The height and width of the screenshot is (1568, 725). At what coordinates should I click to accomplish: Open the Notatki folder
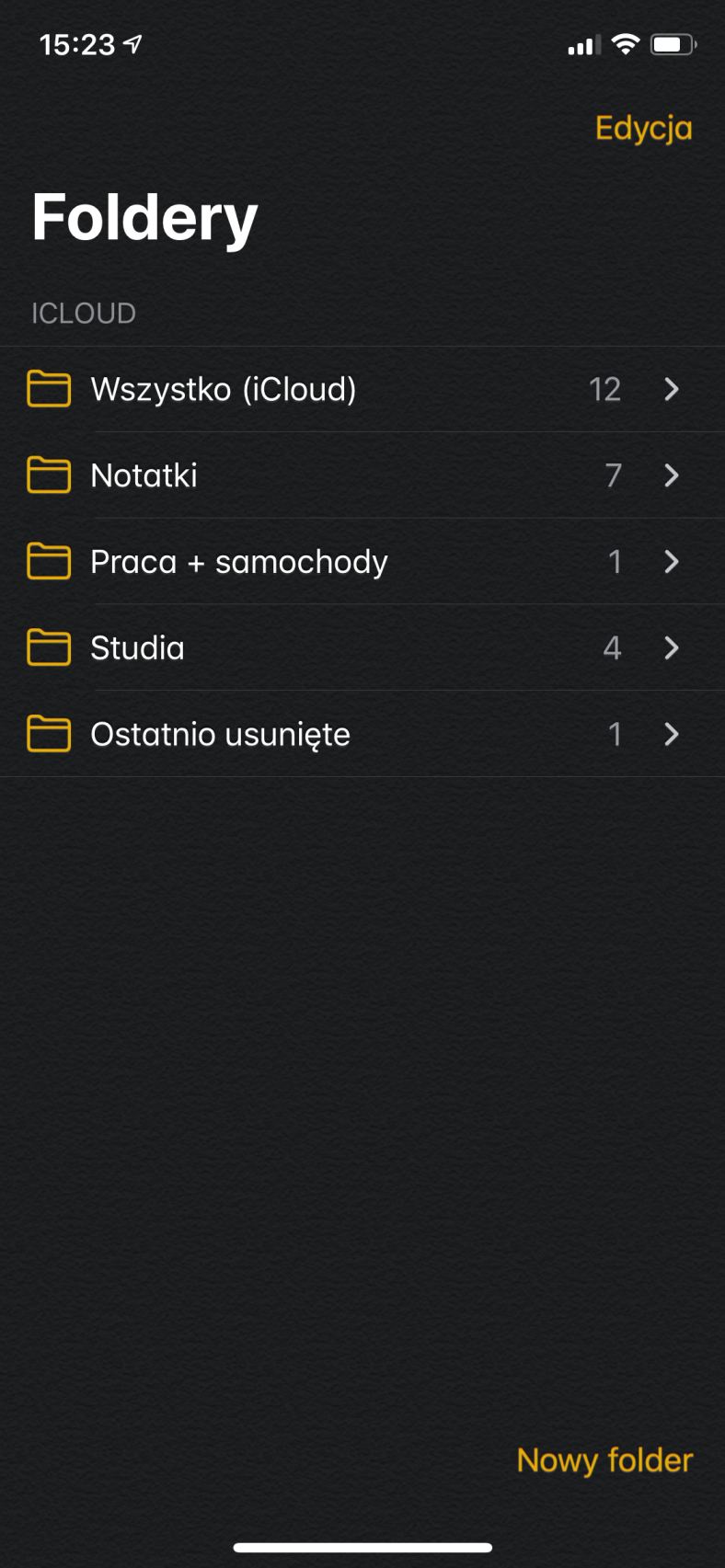click(362, 475)
